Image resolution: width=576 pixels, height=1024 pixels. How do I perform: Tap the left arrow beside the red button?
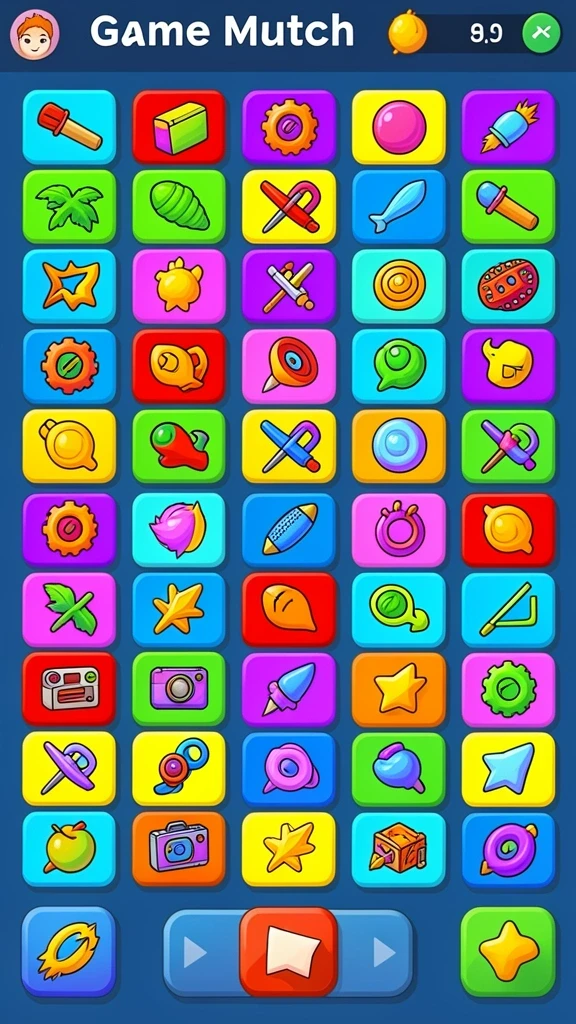point(195,953)
